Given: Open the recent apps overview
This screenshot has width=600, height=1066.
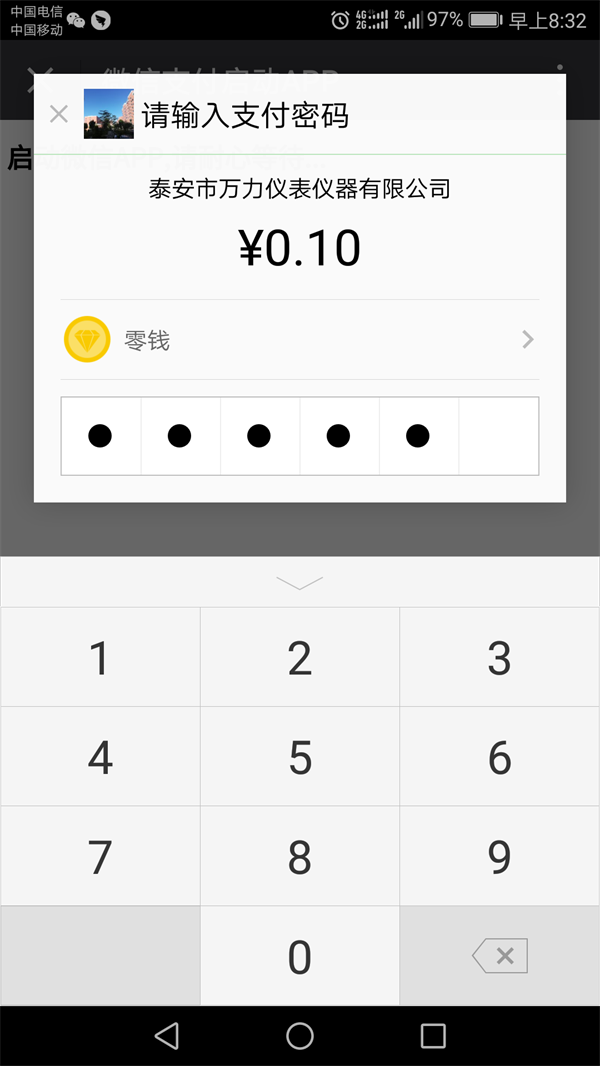Looking at the screenshot, I should tap(433, 1035).
